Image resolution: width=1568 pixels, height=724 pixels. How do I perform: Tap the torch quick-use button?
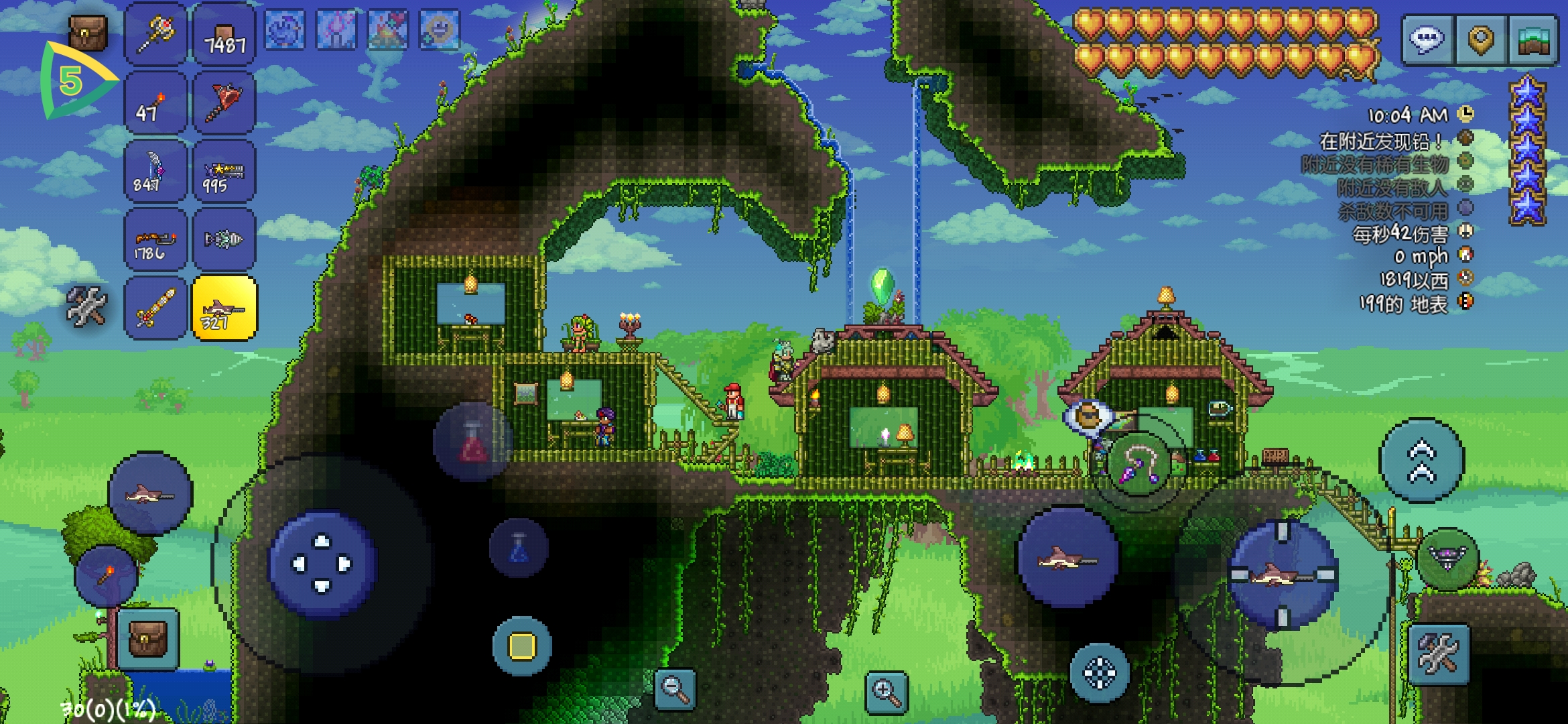coord(107,576)
